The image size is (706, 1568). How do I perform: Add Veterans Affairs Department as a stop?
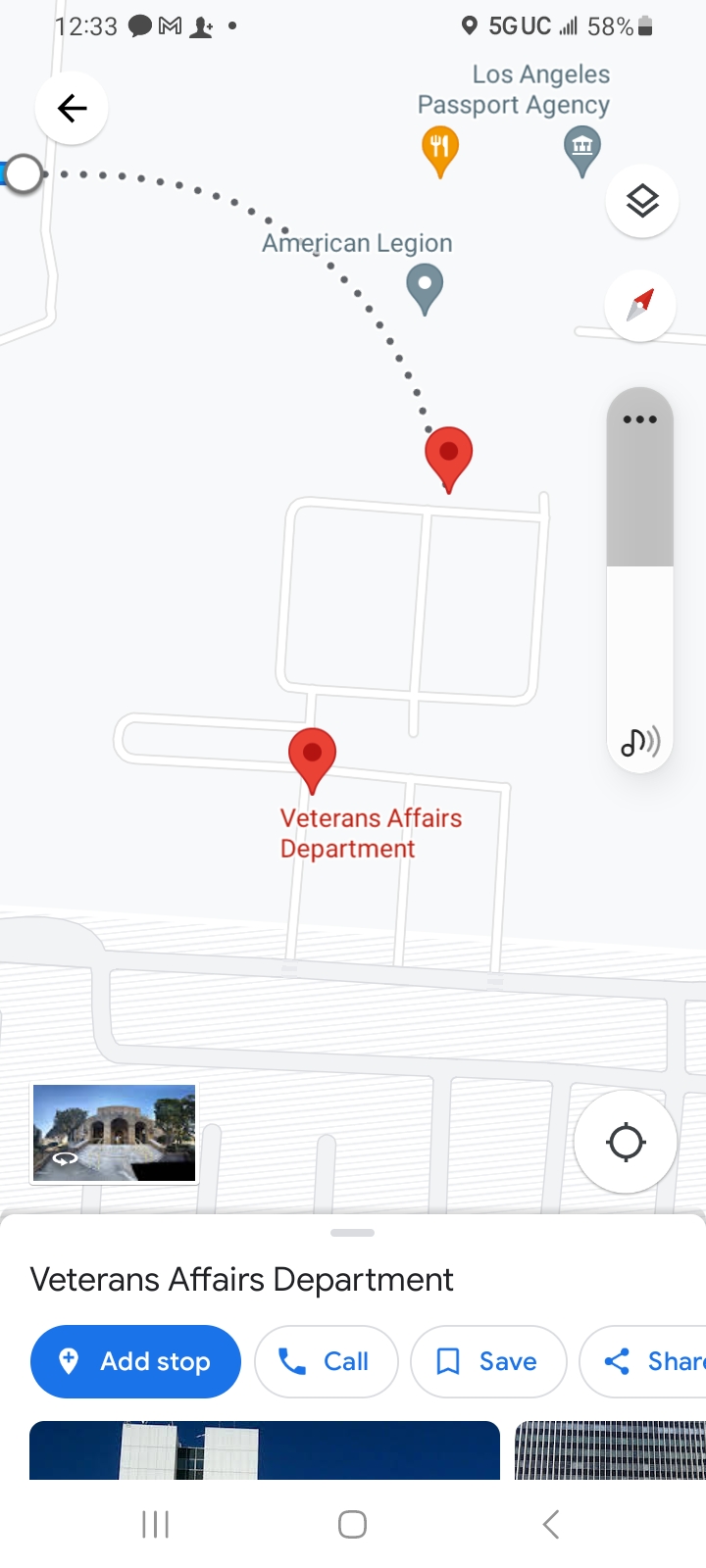(x=135, y=1361)
